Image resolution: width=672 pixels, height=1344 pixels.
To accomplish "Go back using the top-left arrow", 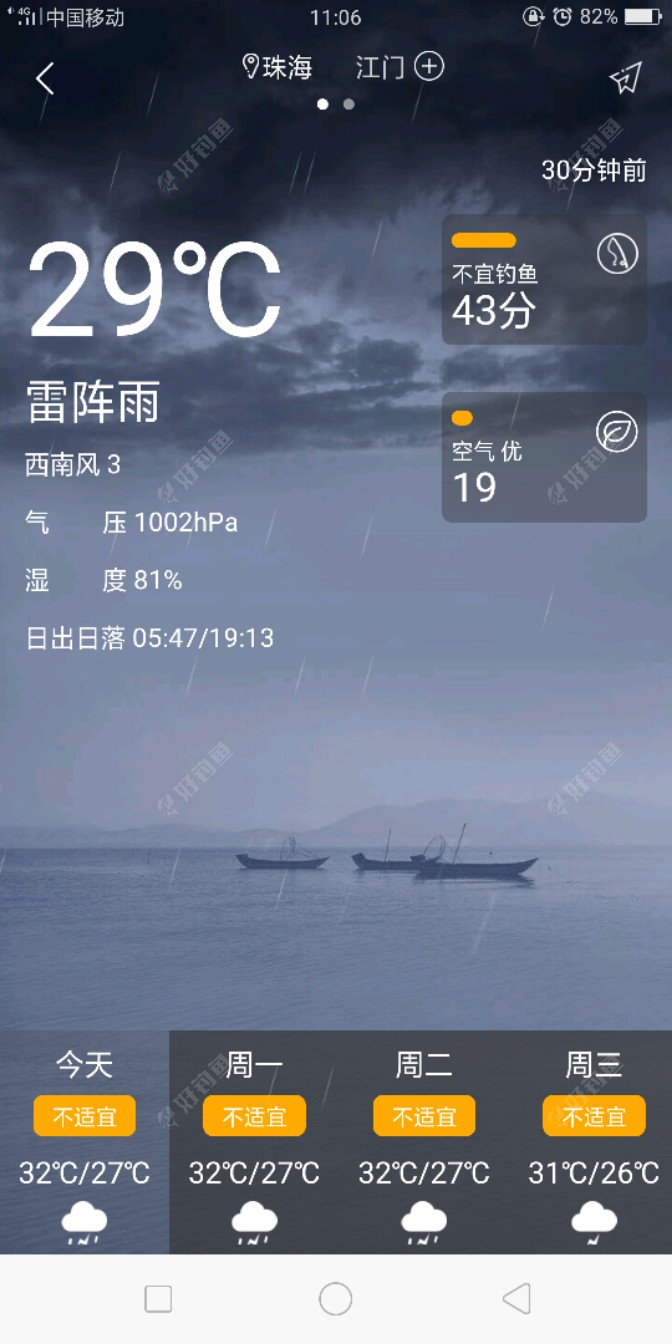I will tap(45, 78).
